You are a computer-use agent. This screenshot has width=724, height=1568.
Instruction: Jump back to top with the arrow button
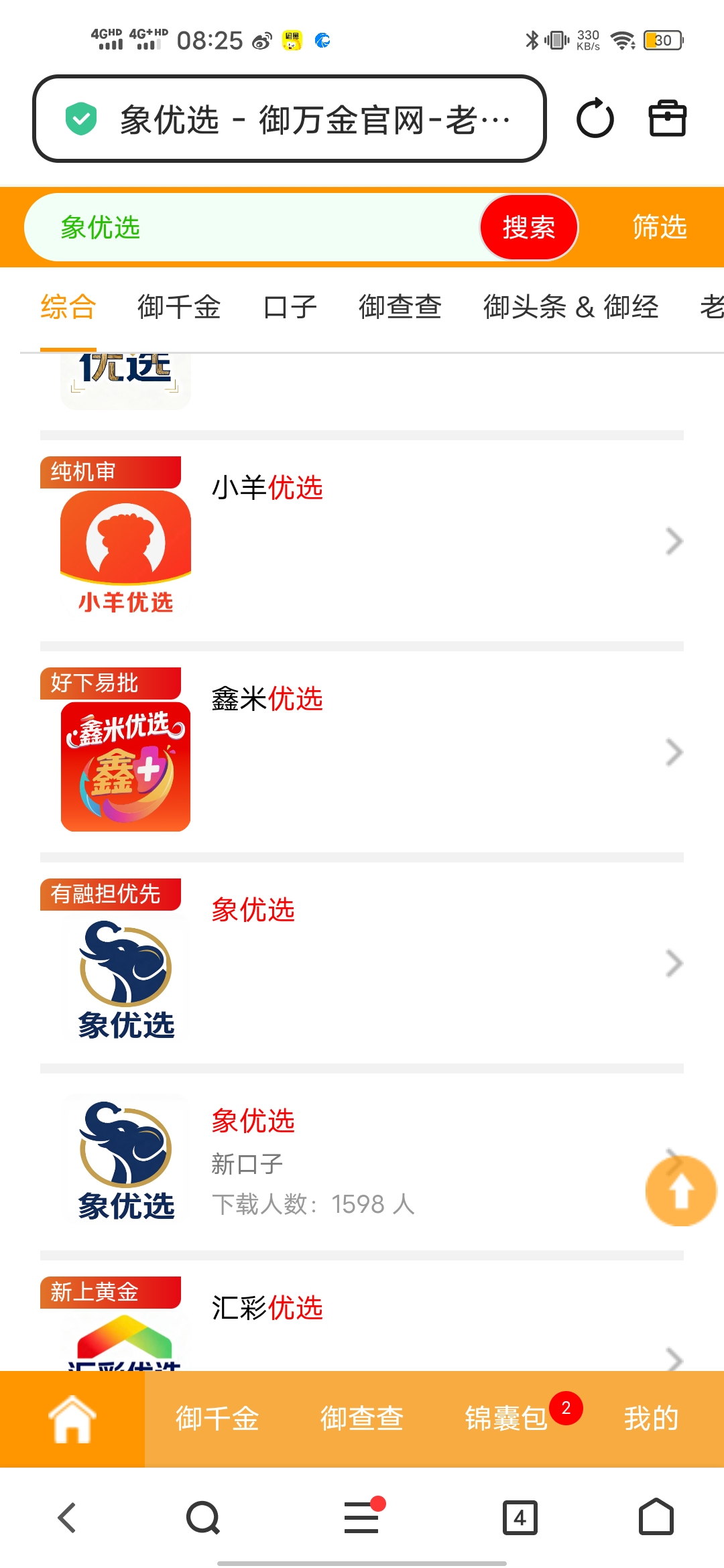pyautogui.click(x=681, y=1191)
